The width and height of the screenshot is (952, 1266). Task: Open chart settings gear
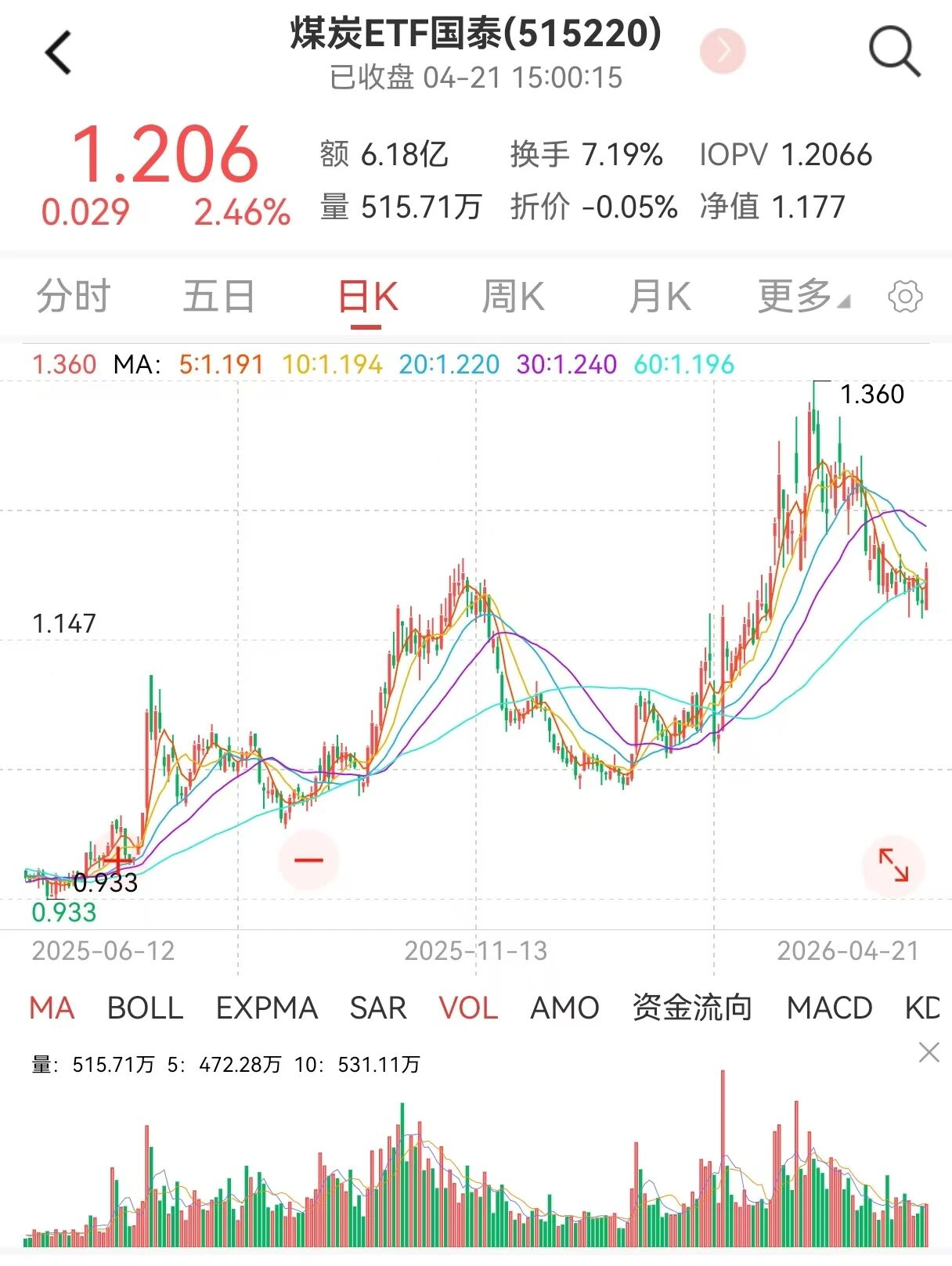point(905,298)
